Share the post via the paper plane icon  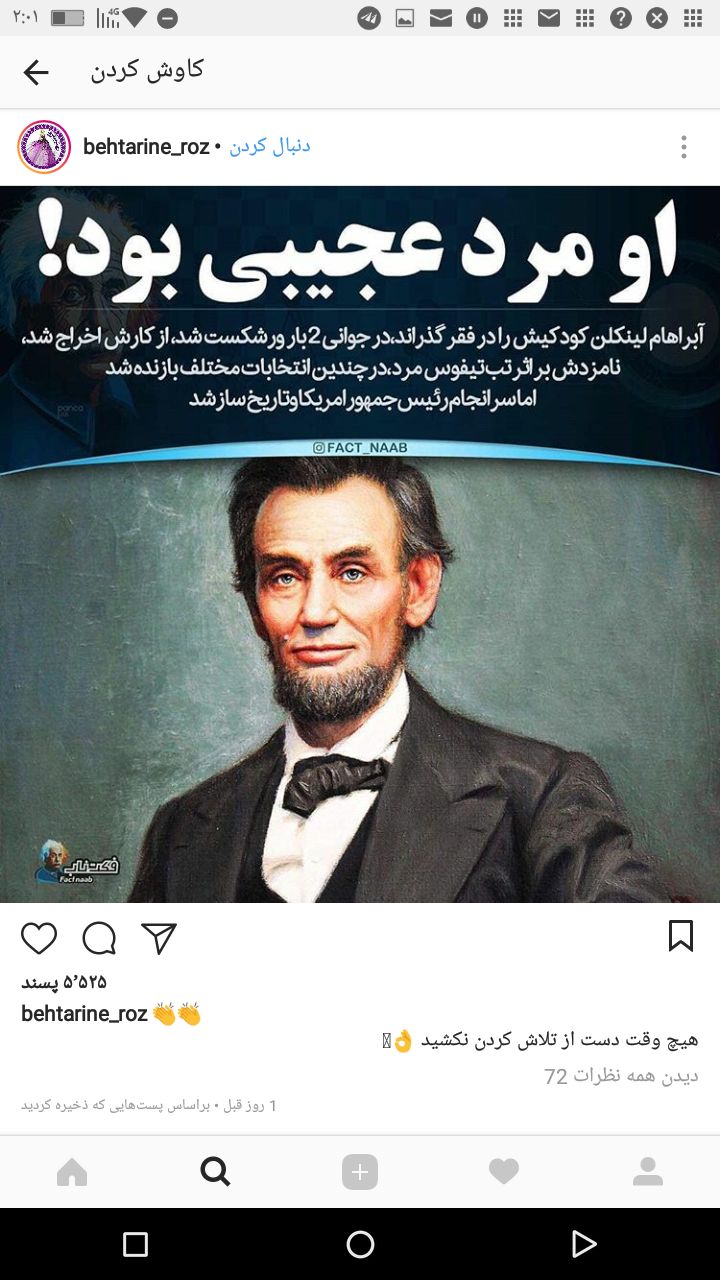159,938
